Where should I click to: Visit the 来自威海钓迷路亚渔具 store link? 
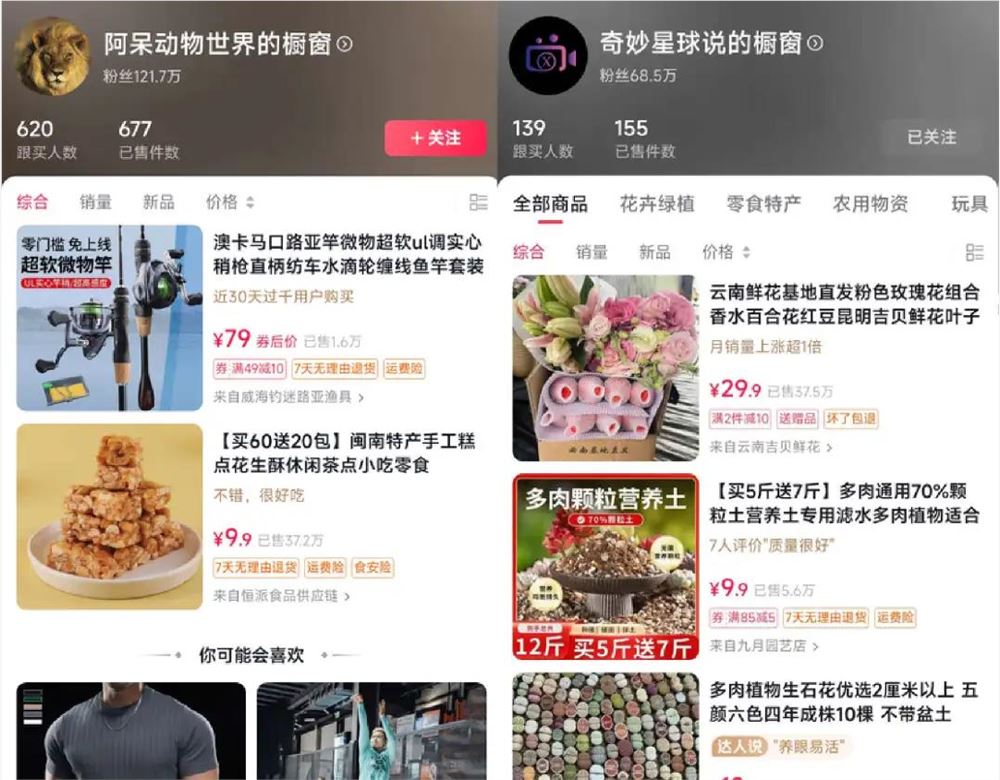288,397
